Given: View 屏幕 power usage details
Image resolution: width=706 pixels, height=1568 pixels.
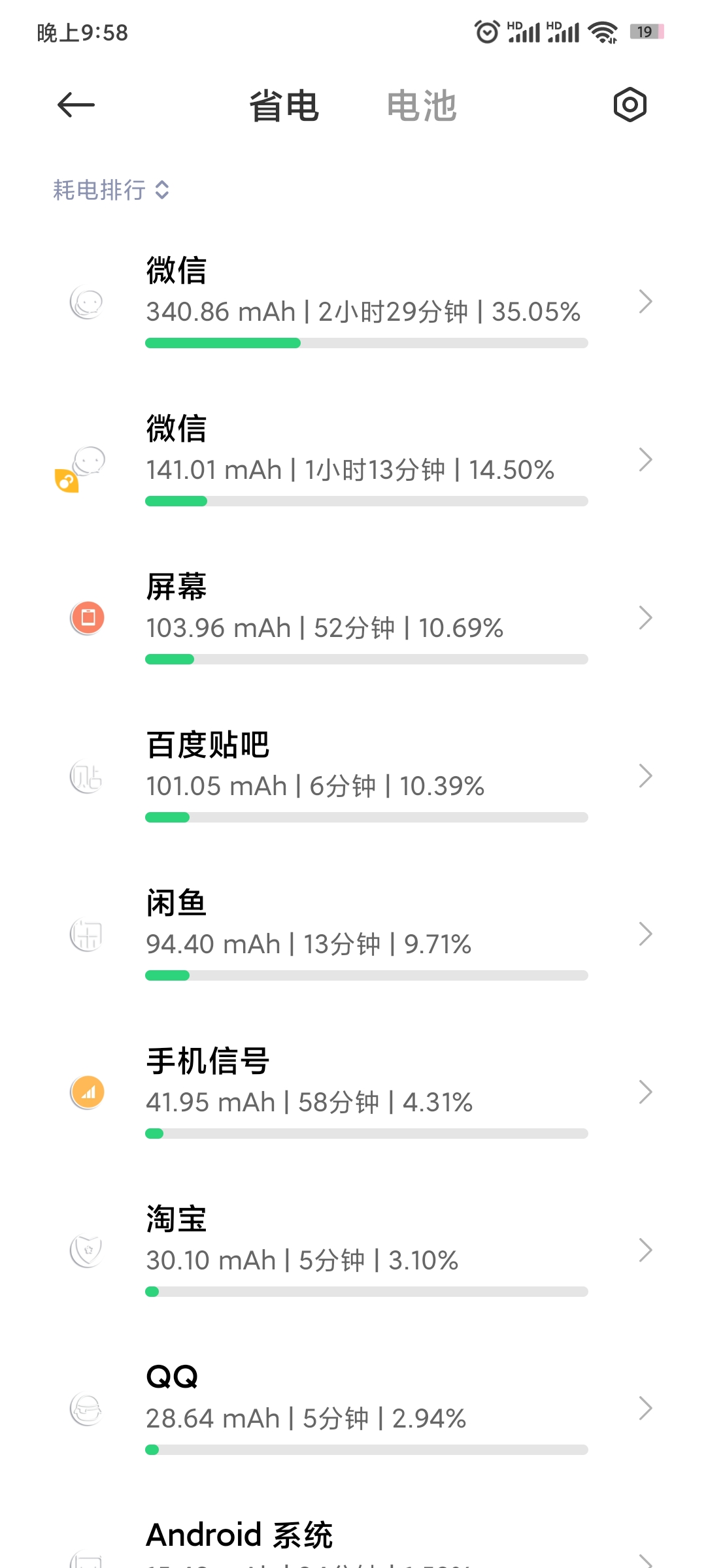Looking at the screenshot, I should [353, 618].
